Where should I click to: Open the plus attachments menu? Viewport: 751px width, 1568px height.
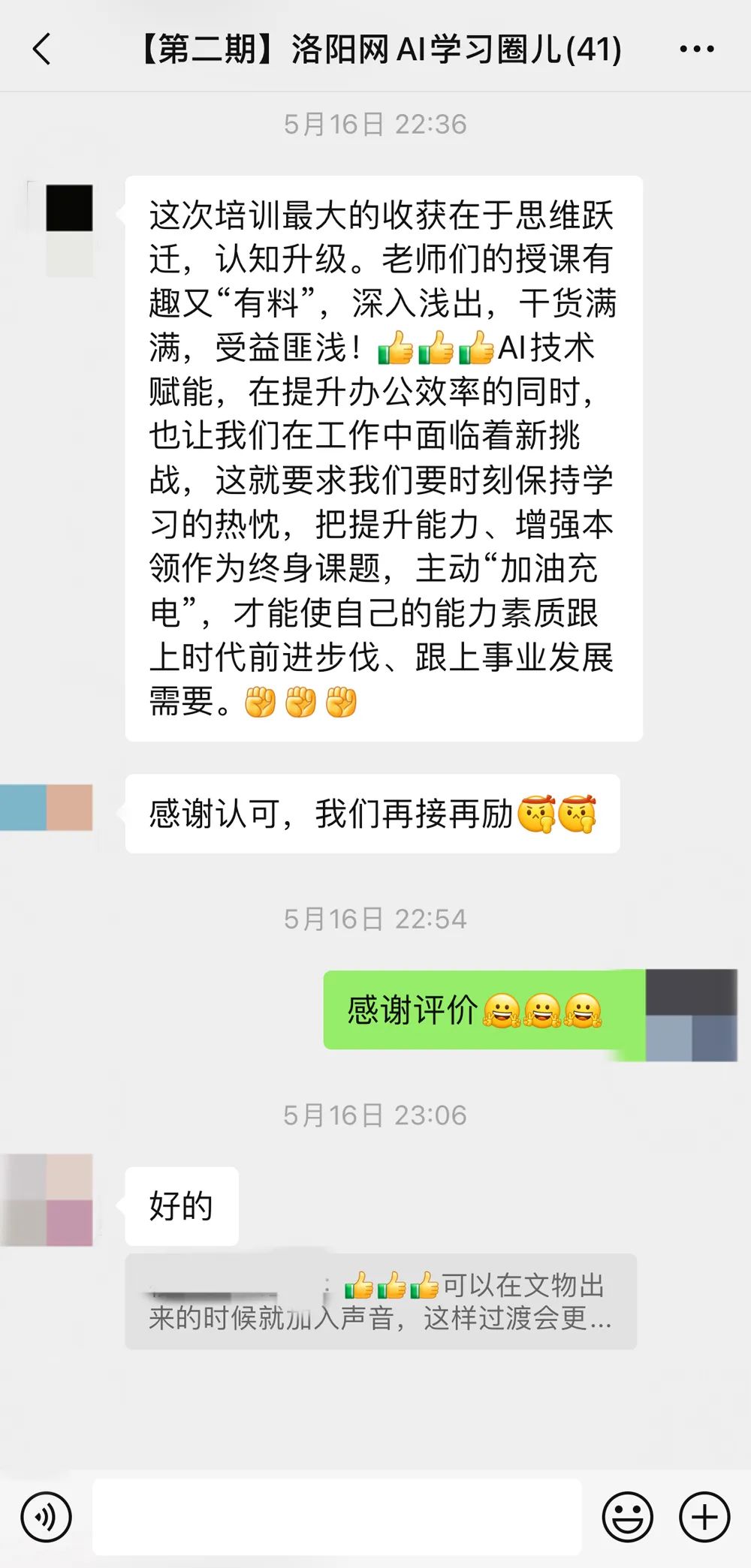click(704, 1517)
